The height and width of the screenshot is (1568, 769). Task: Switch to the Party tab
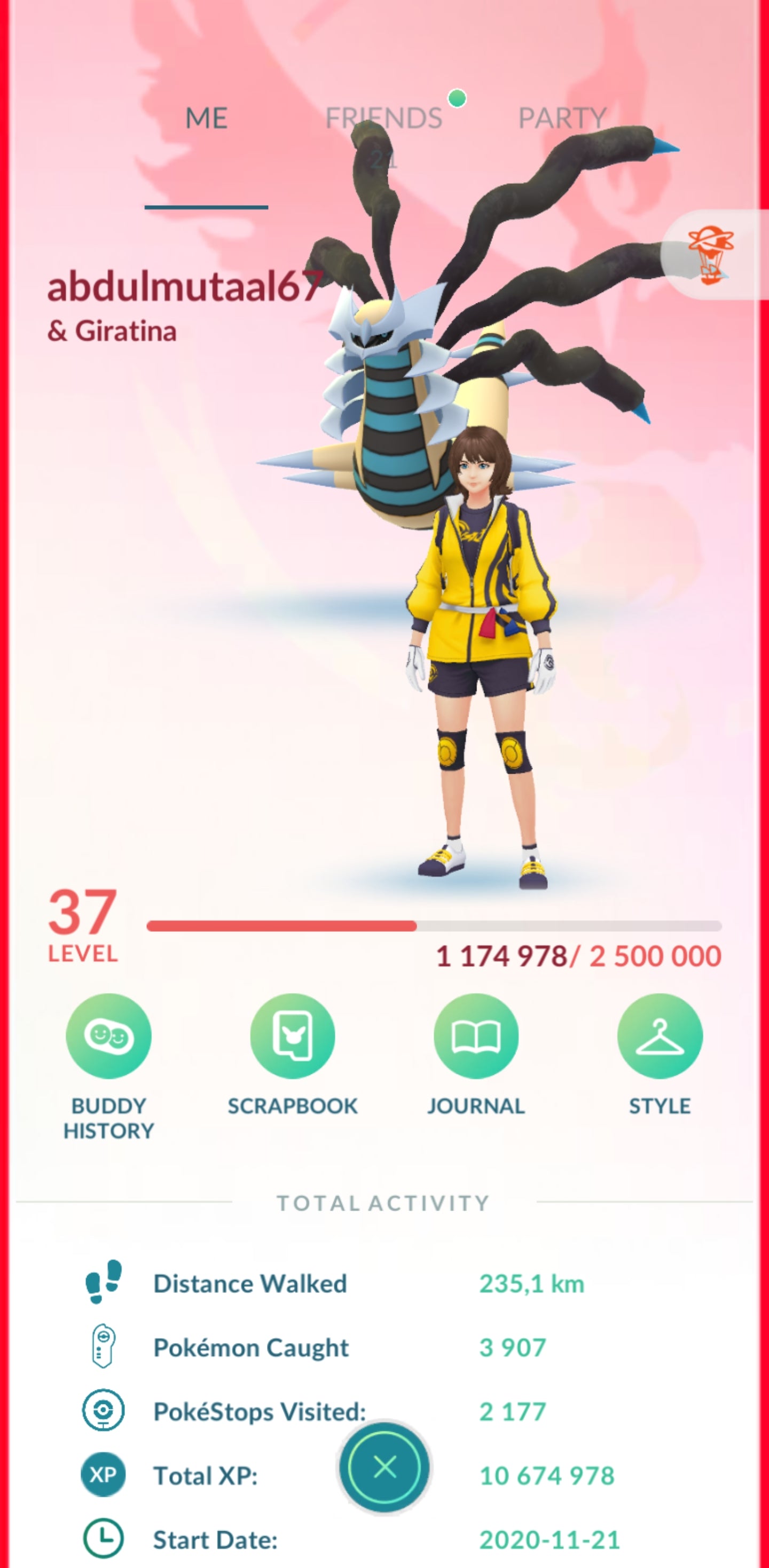(562, 119)
